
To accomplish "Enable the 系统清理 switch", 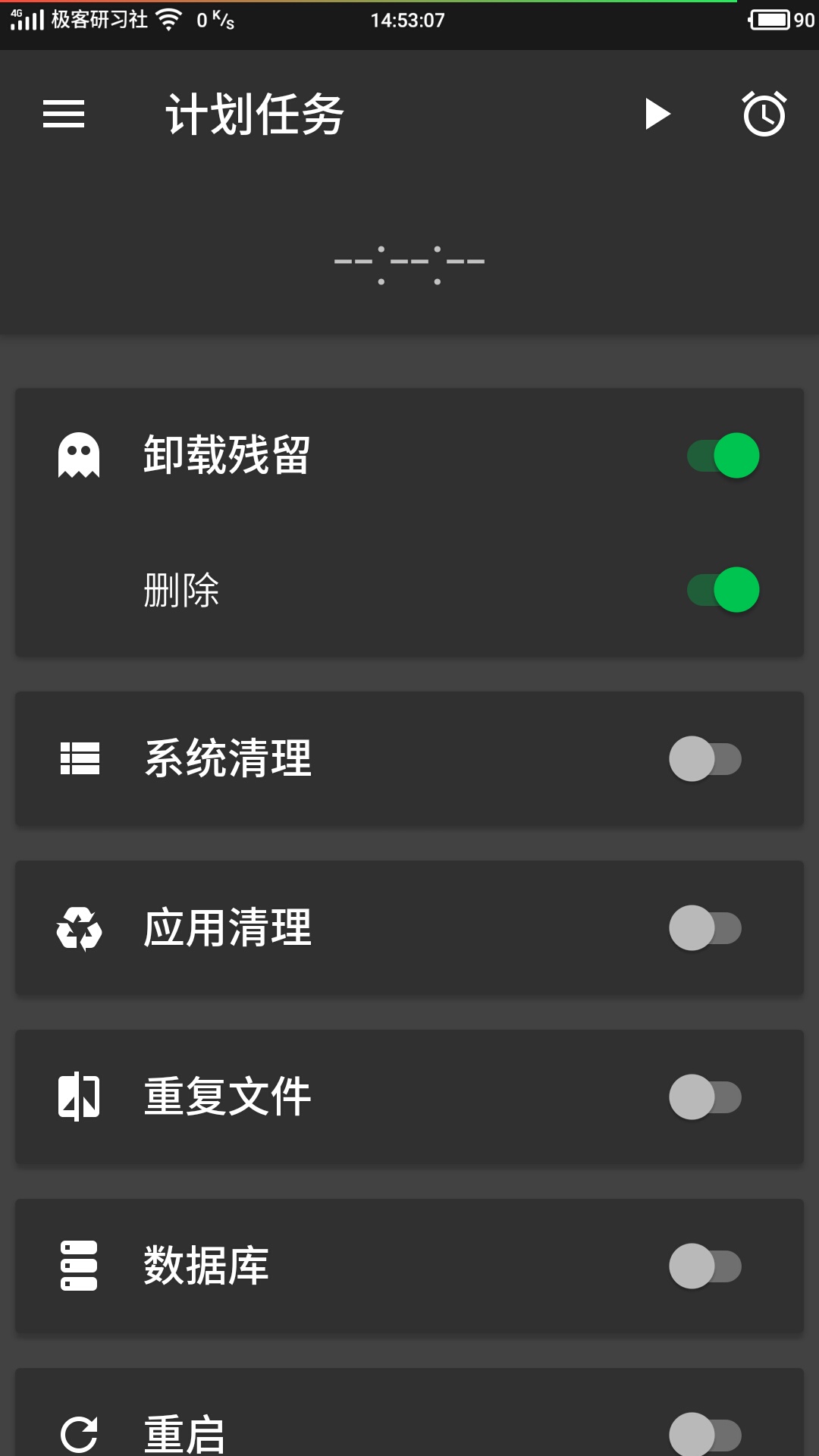I will 705,759.
